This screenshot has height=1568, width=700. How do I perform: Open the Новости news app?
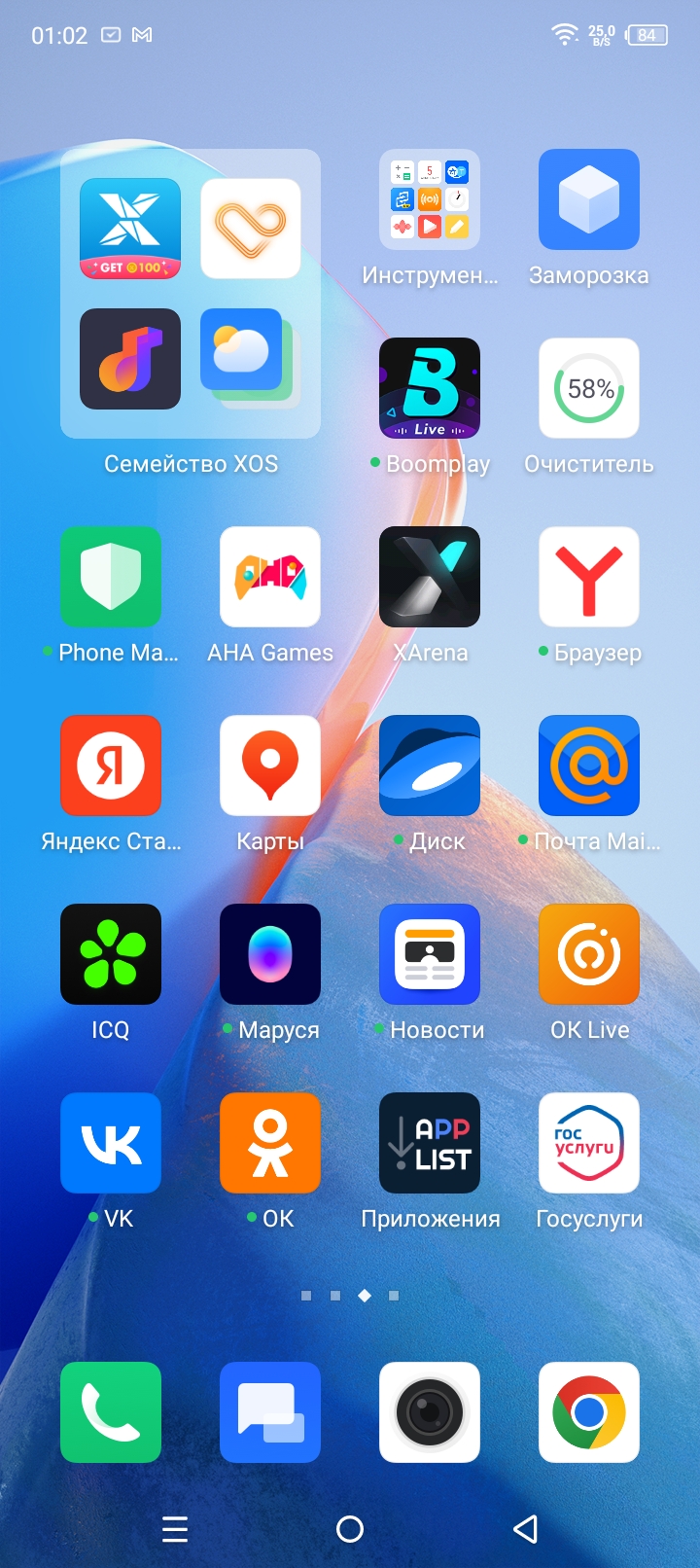[430, 954]
